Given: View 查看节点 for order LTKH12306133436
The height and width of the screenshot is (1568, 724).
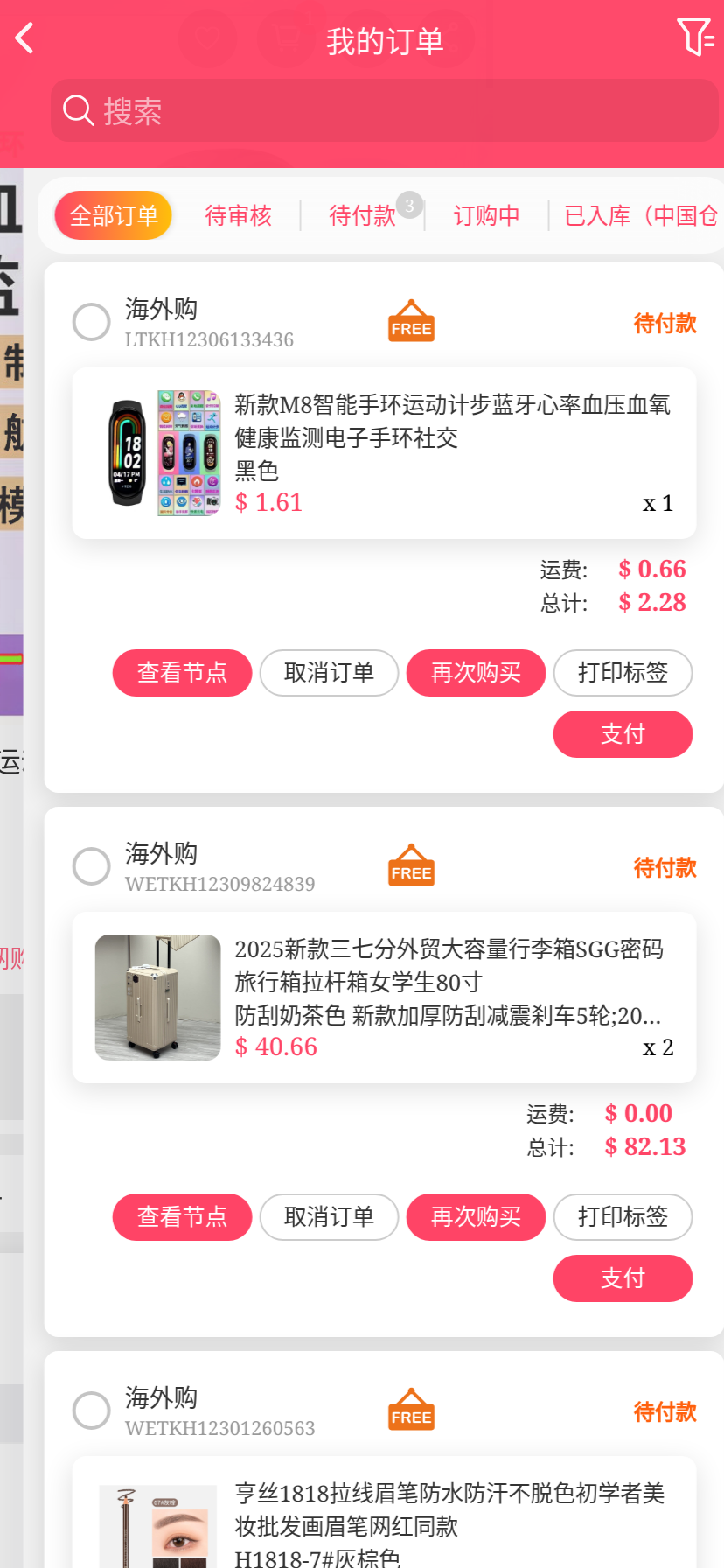Looking at the screenshot, I should tap(182, 673).
